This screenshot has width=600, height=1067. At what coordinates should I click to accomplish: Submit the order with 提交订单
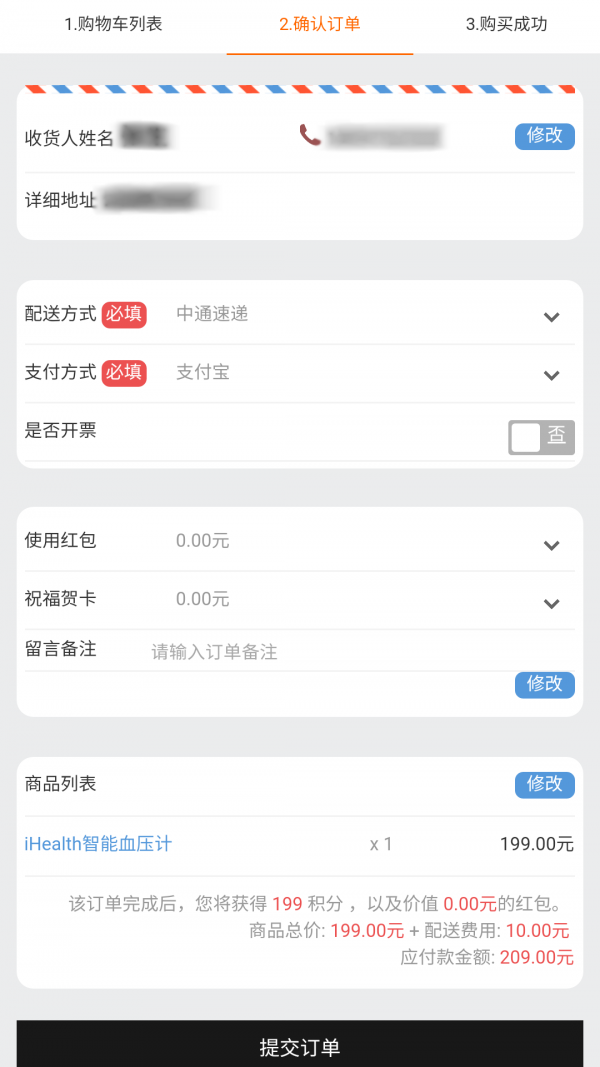coord(300,1046)
